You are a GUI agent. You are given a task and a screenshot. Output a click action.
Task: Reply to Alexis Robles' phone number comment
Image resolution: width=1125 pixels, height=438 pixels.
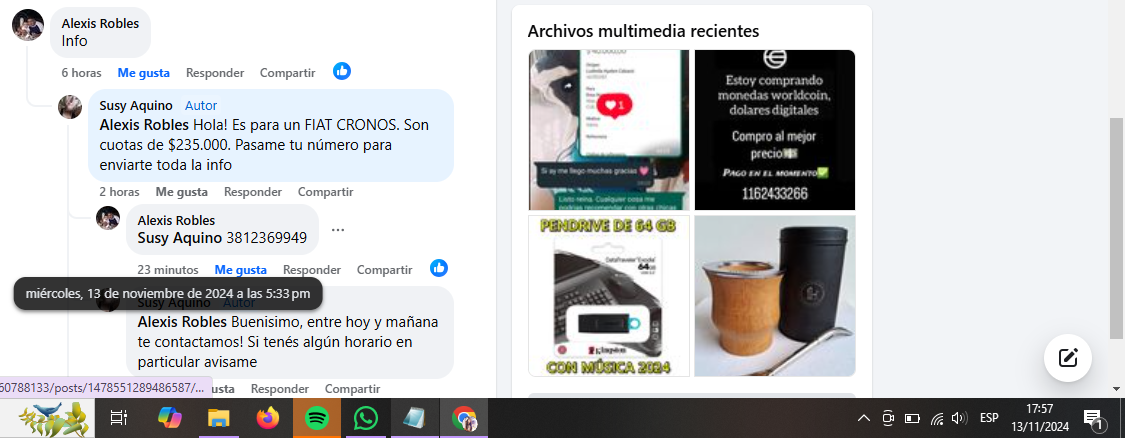tap(312, 270)
